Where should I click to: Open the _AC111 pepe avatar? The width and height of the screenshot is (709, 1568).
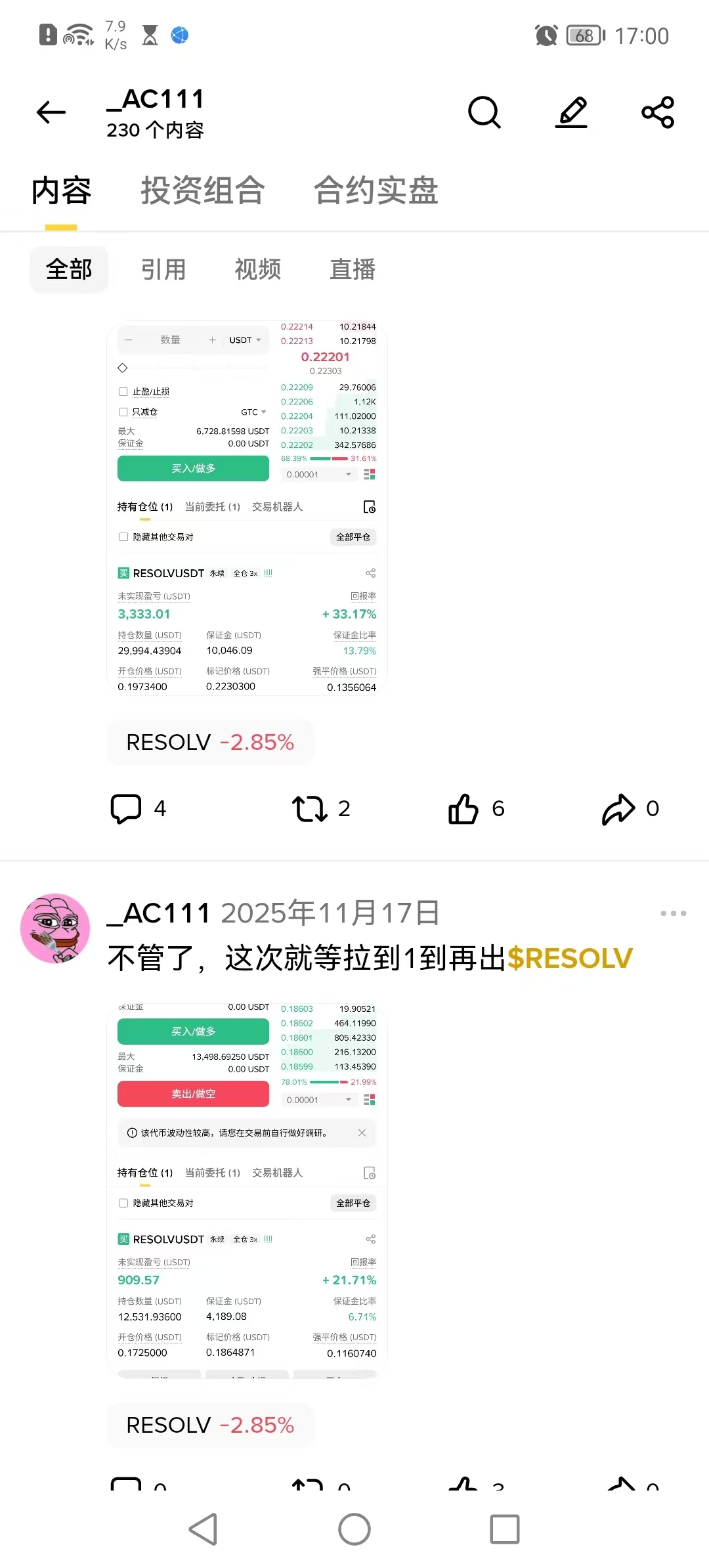coord(55,928)
